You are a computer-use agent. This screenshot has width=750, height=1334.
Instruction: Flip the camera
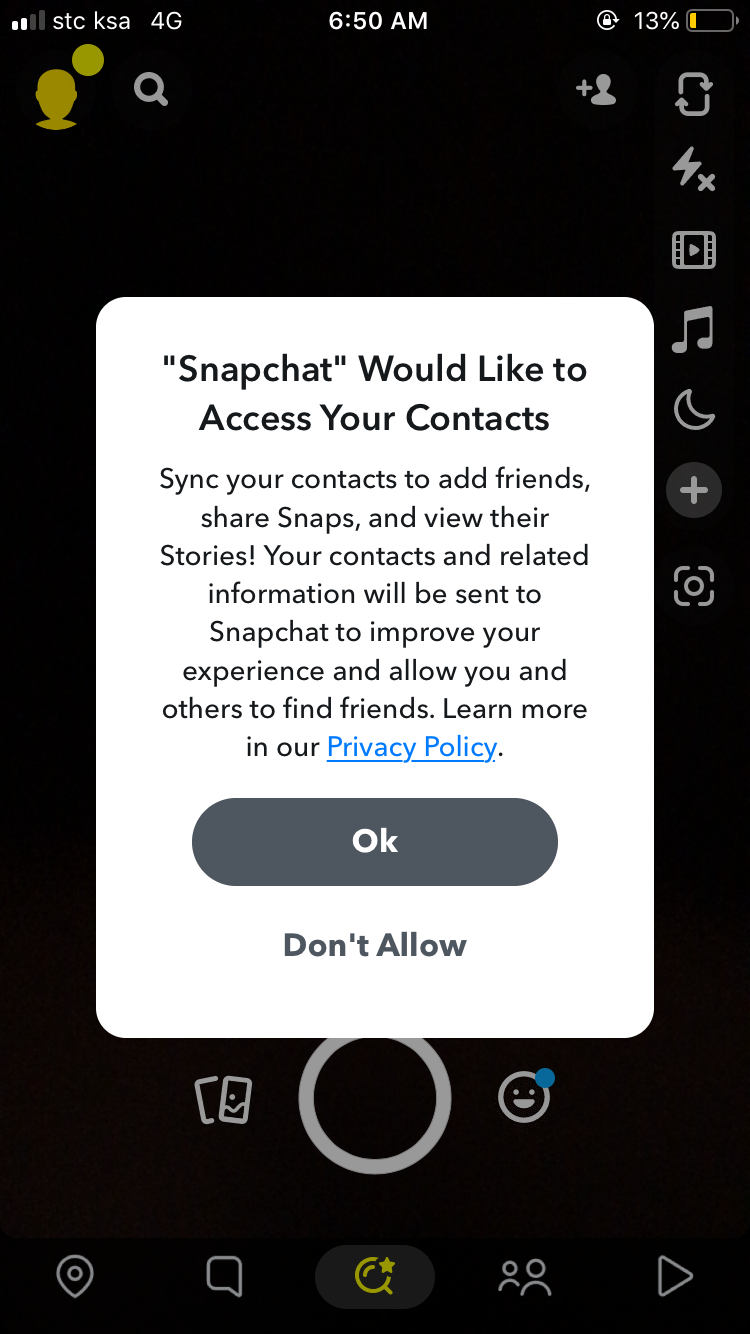click(693, 92)
